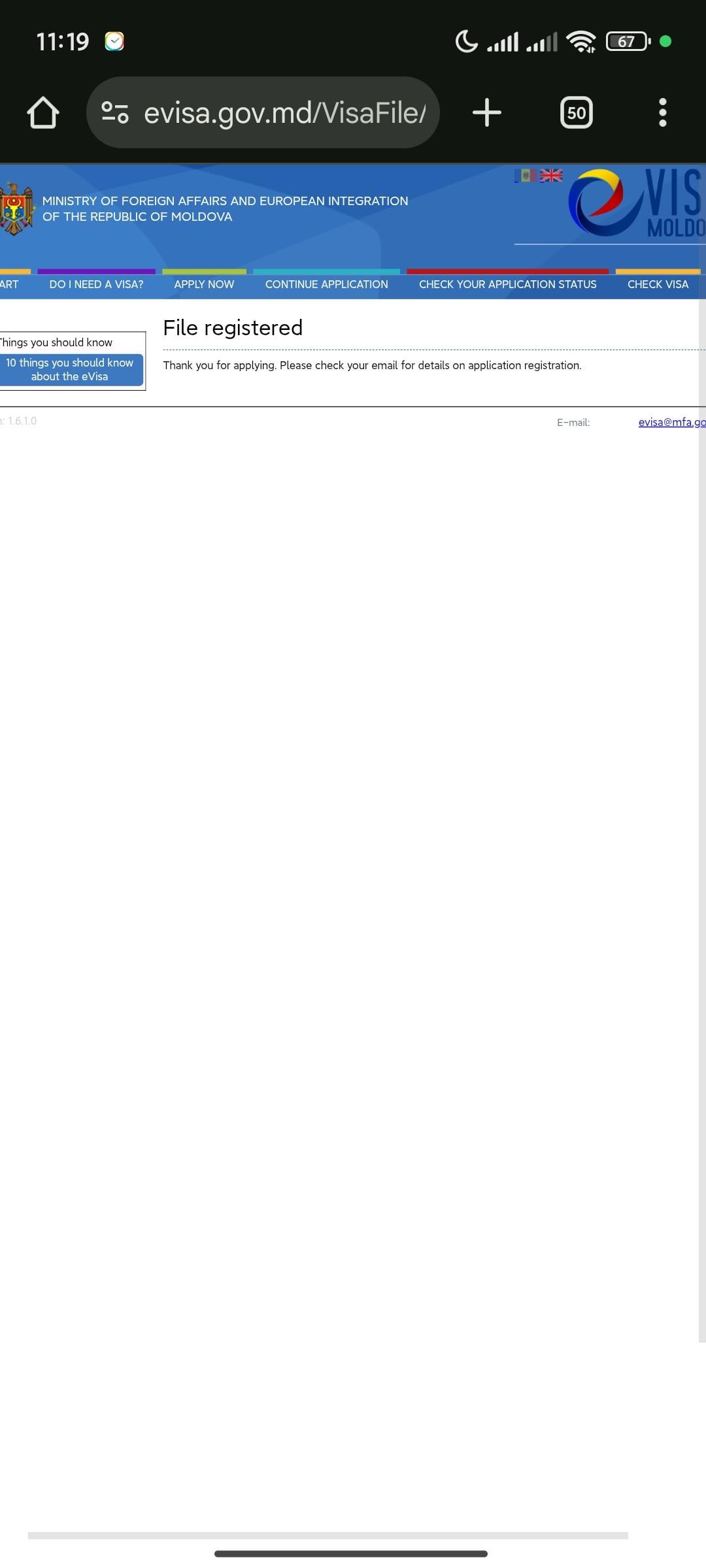
Task: Open the browser overflow menu
Action: [x=662, y=113]
